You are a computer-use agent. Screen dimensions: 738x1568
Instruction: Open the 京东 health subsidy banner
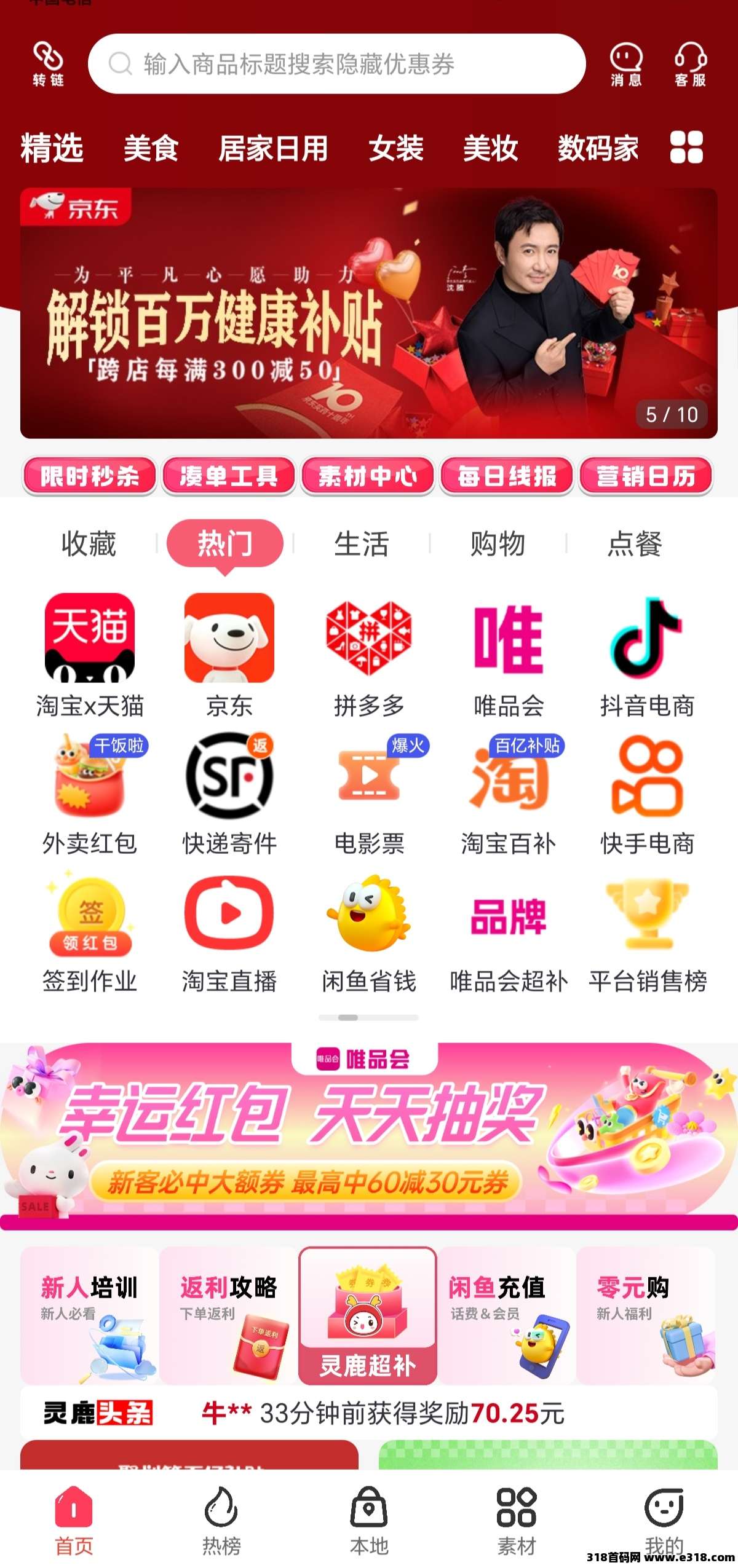click(x=368, y=313)
